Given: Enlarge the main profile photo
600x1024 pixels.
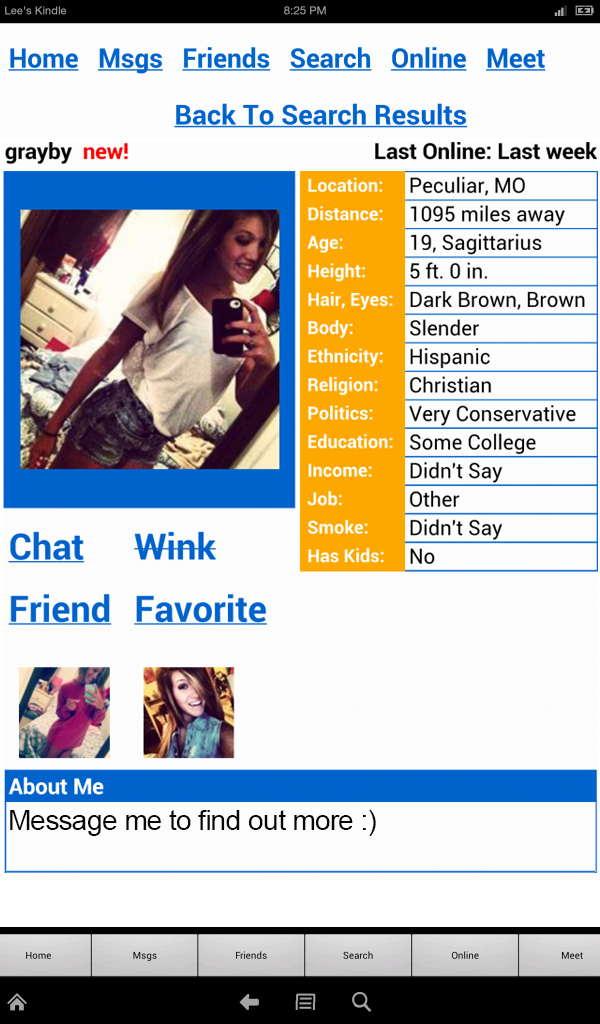Looking at the screenshot, I should (x=149, y=339).
